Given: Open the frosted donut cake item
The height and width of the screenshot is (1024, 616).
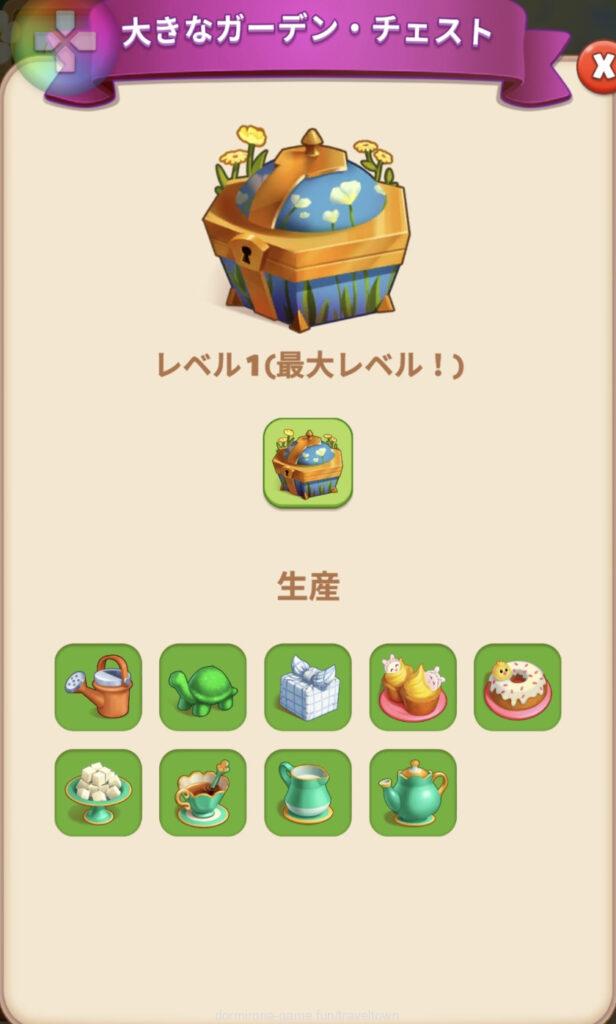Looking at the screenshot, I should 517,687.
